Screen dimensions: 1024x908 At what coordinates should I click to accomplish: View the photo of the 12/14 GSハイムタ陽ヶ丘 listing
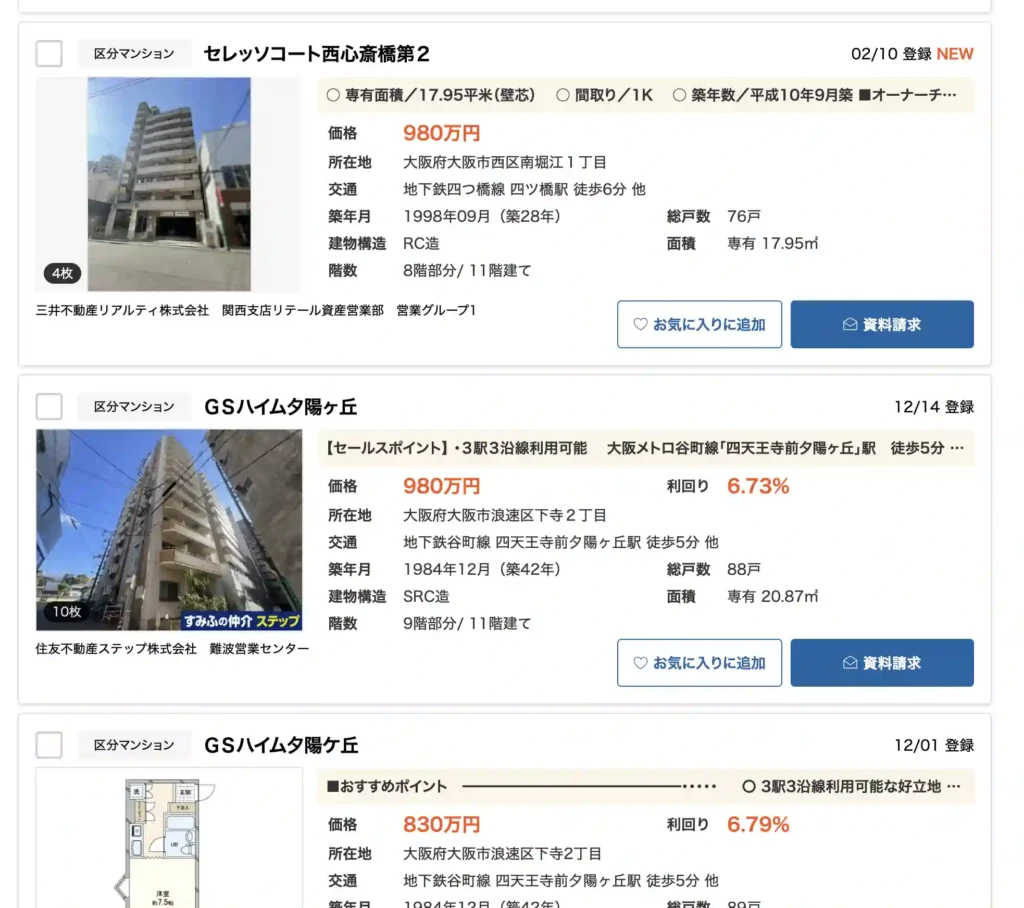coord(168,530)
